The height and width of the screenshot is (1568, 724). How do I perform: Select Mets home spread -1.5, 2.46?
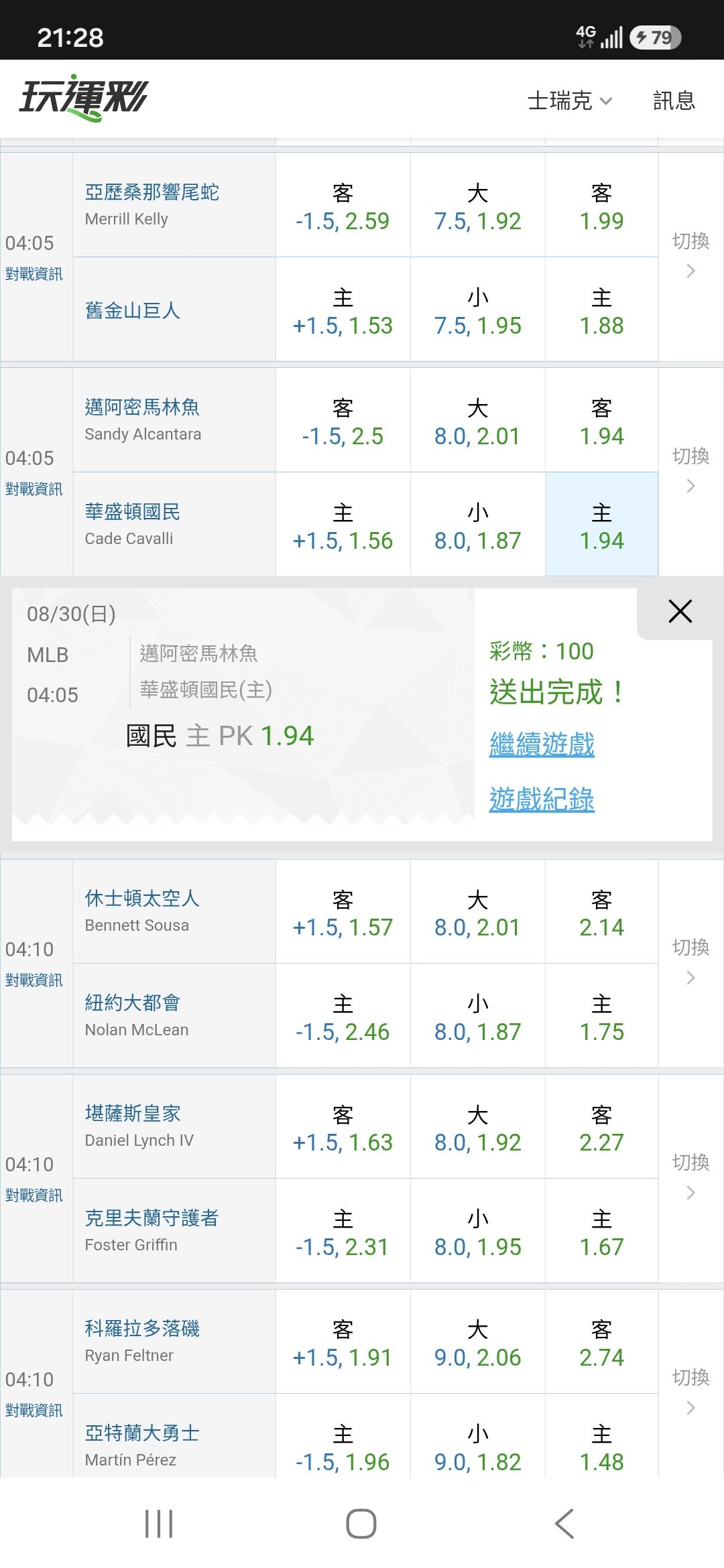point(343,1017)
